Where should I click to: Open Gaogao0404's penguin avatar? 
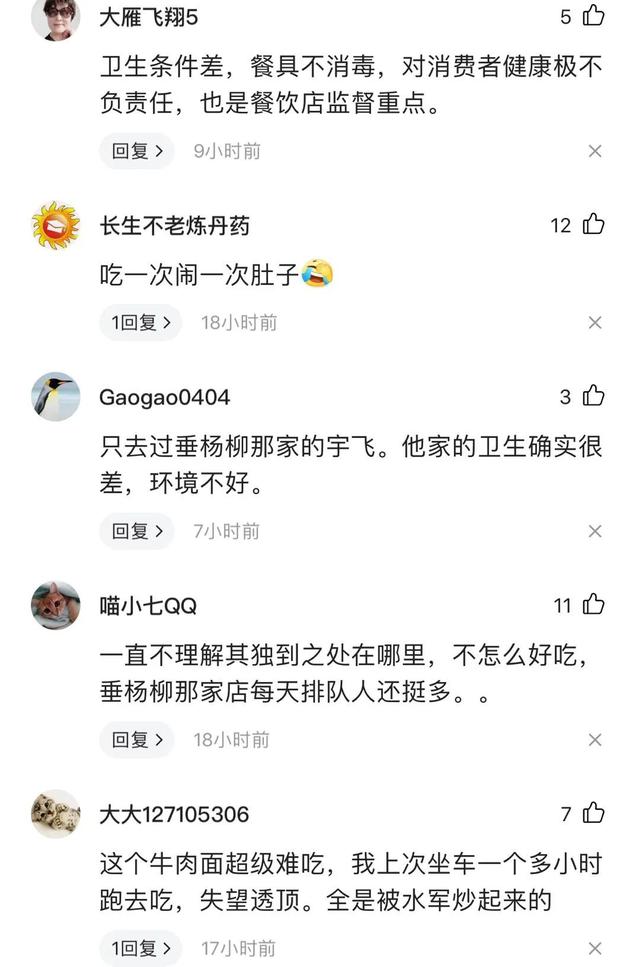click(56, 397)
